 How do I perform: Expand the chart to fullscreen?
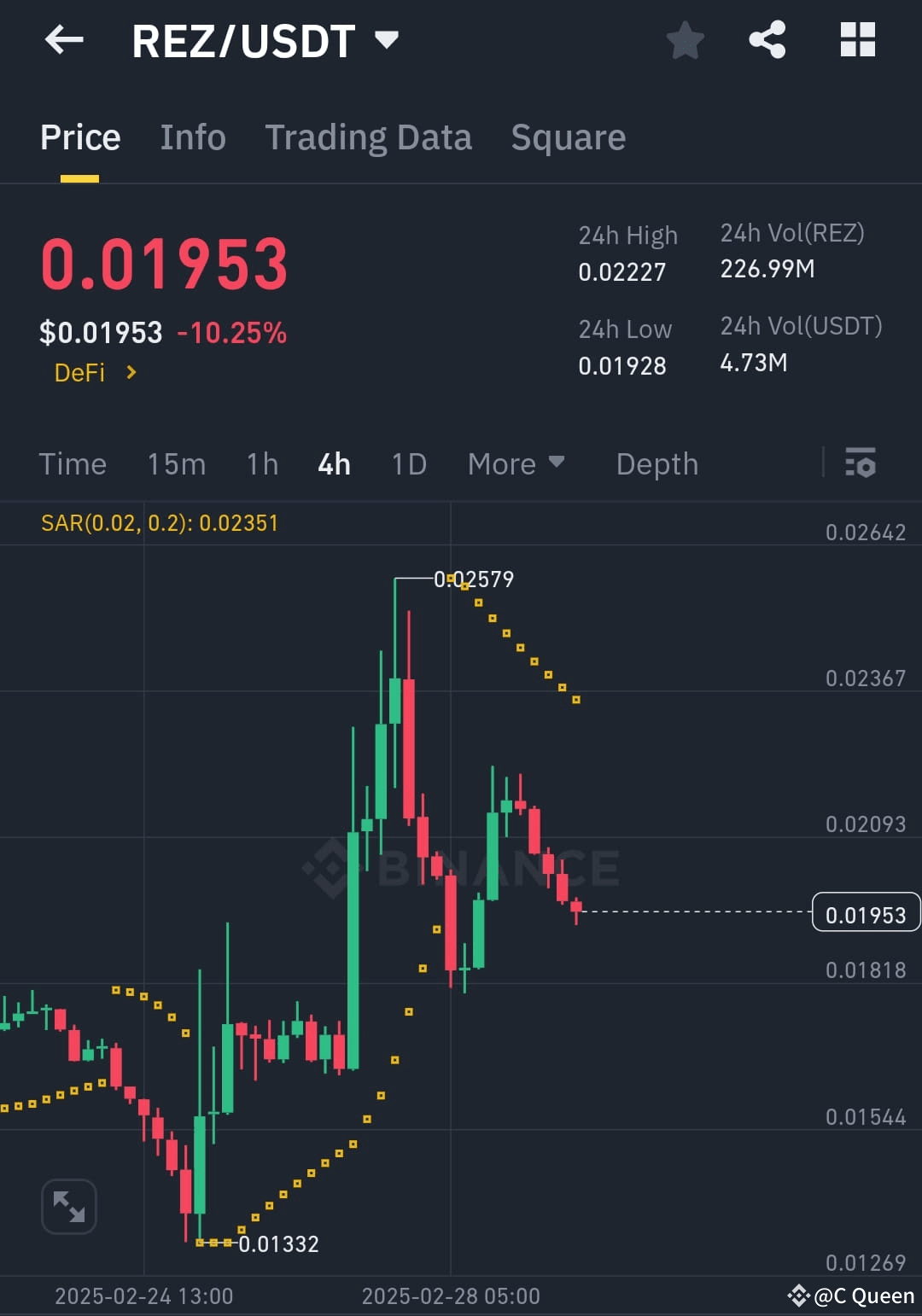pos(68,1206)
